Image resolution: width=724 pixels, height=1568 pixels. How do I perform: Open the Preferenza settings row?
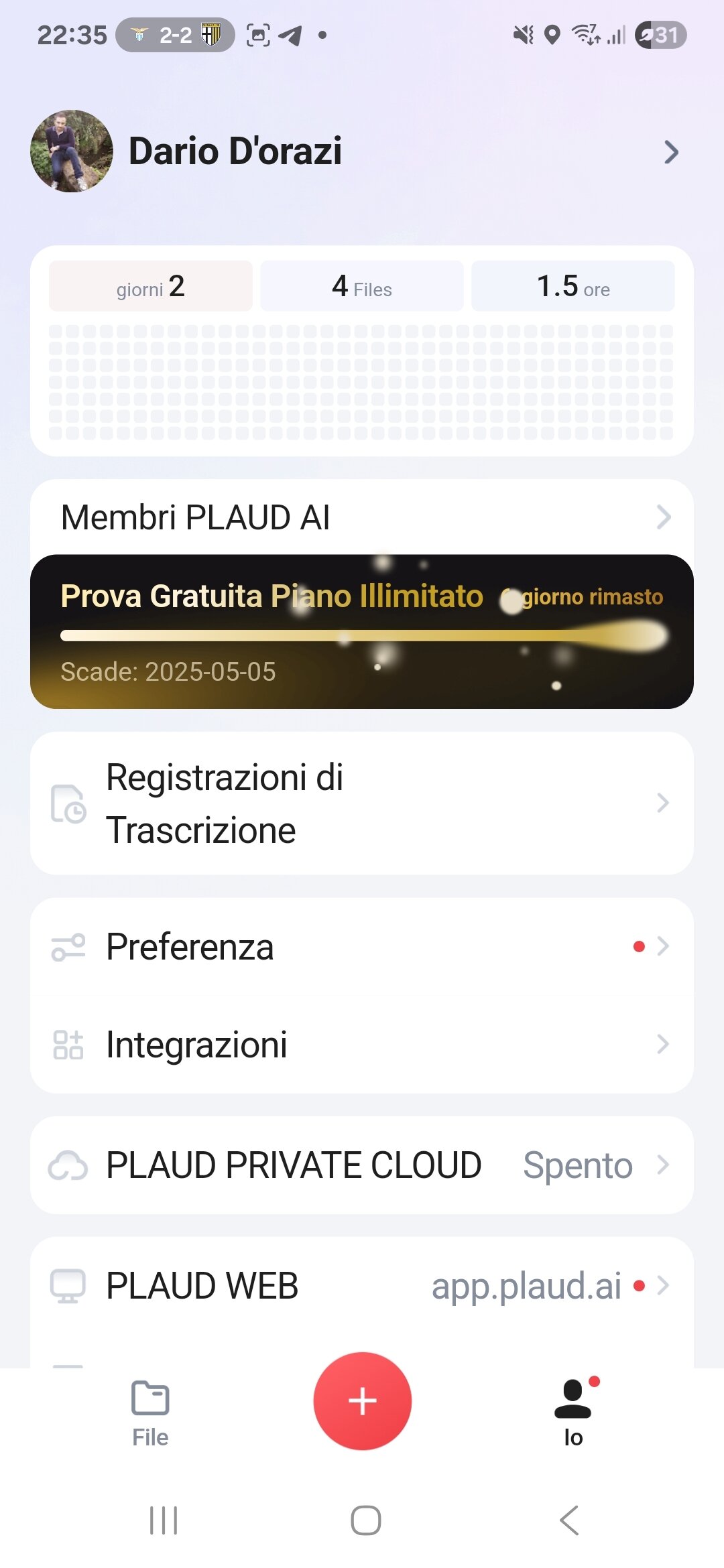pyautogui.click(x=362, y=947)
